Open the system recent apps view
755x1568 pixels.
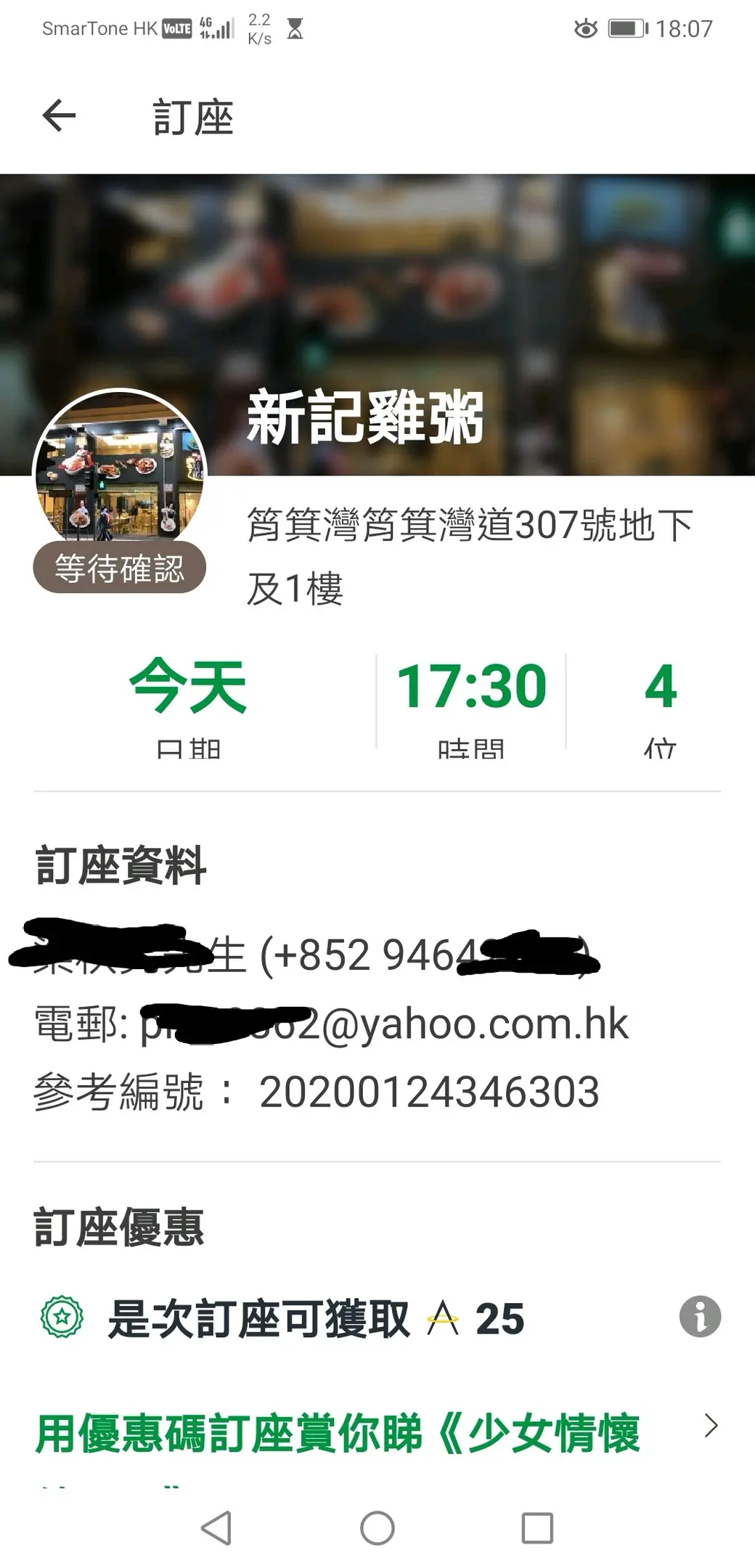click(x=537, y=1528)
